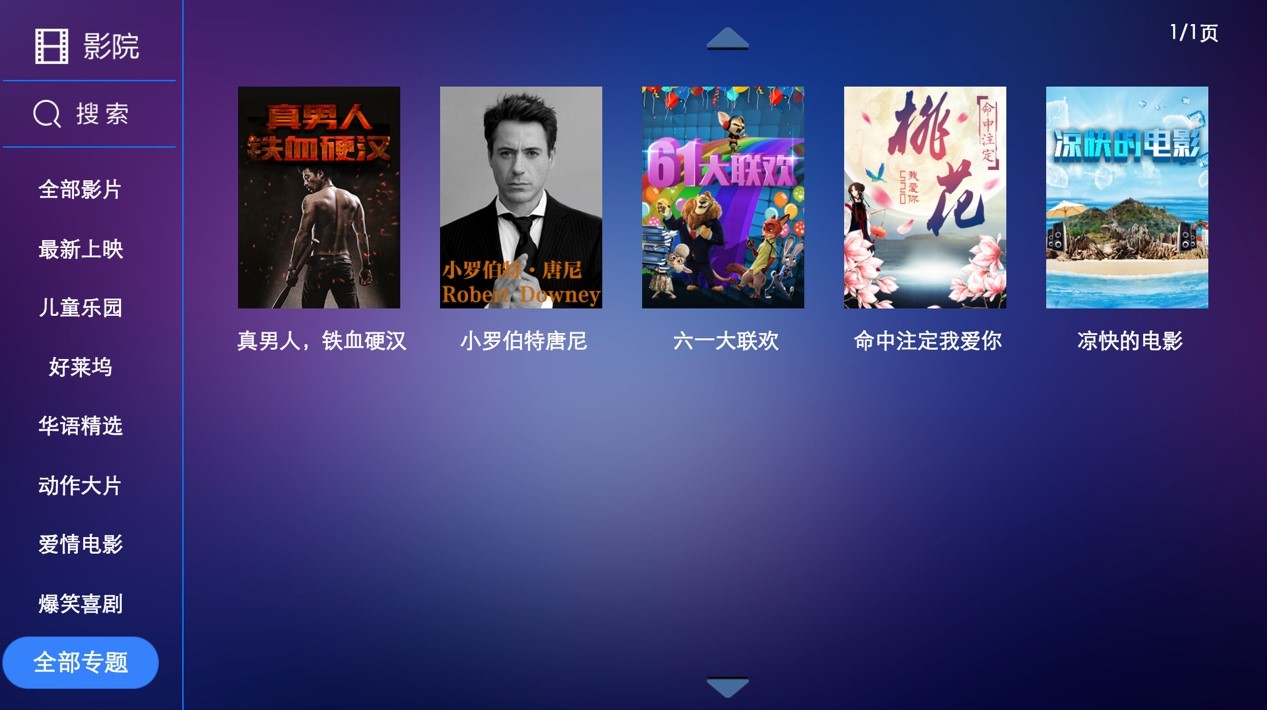Screen dimensions: 1267x710
Task: Open the 凉快的电影 collection
Action: click(1127, 198)
